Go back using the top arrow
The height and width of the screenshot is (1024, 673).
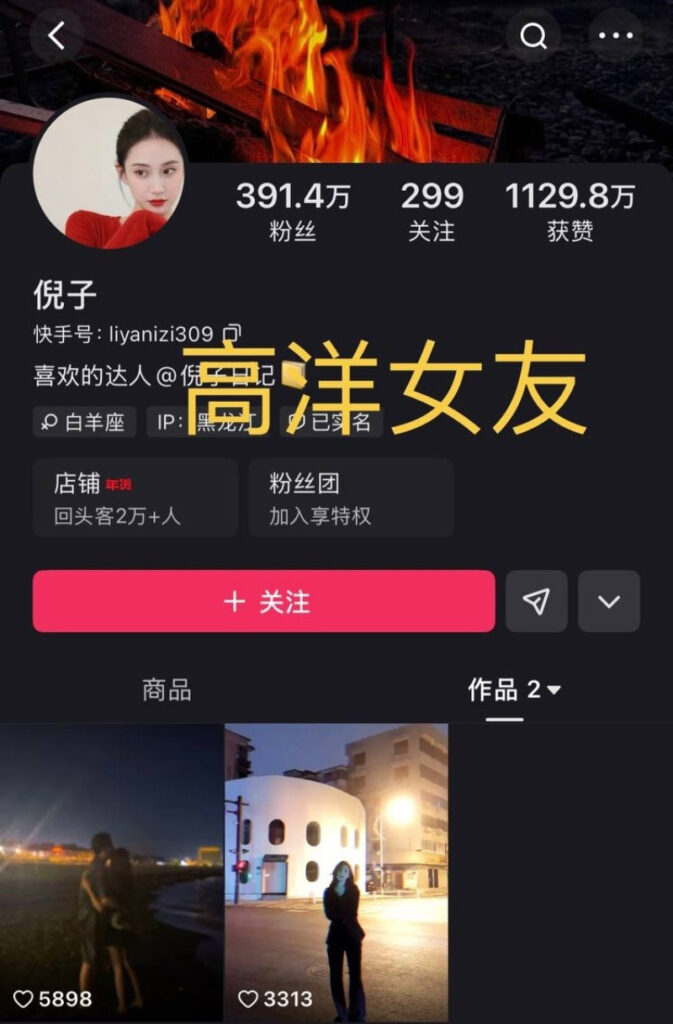[x=56, y=37]
